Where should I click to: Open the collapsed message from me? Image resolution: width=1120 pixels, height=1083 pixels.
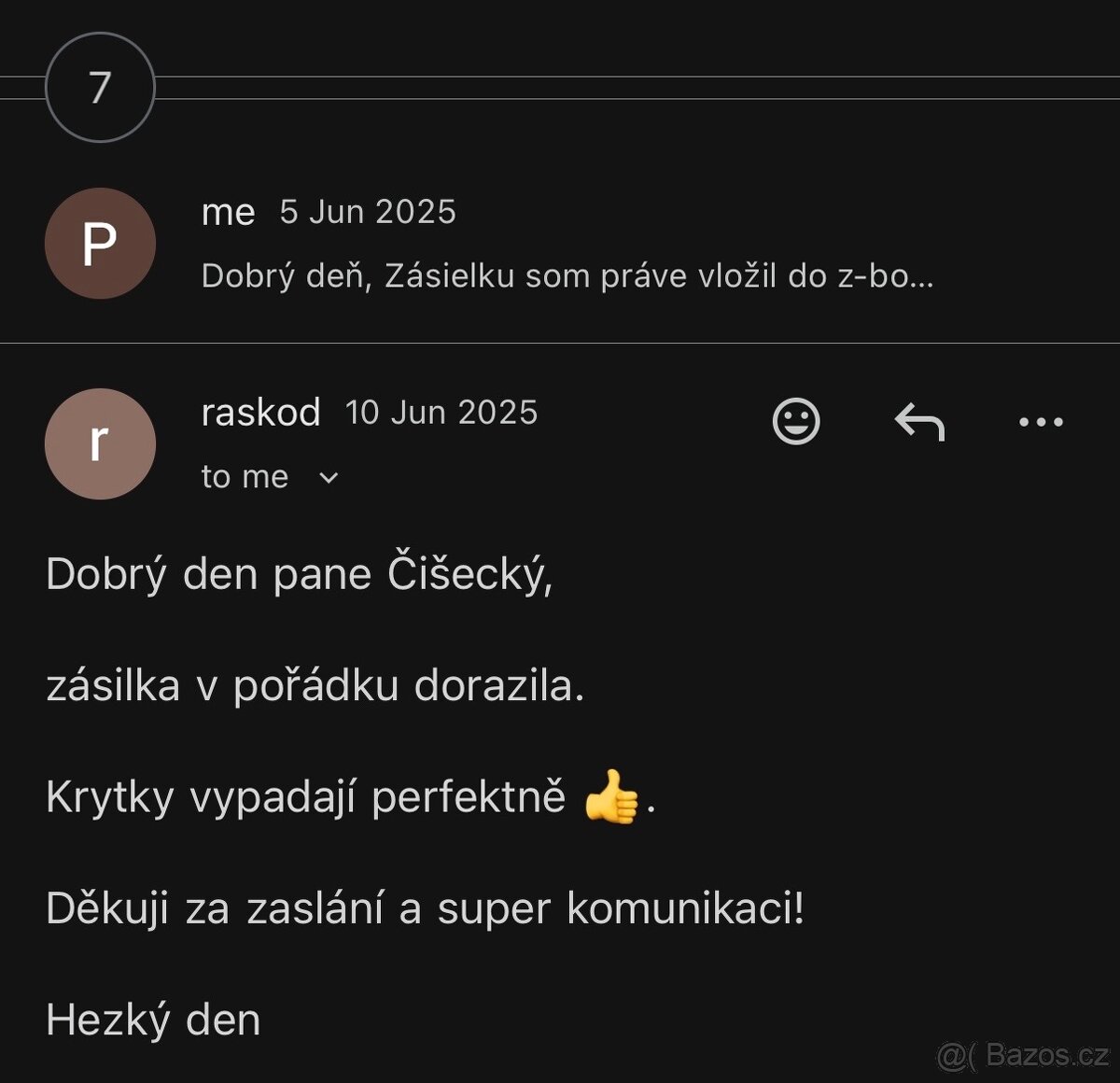coord(566,245)
